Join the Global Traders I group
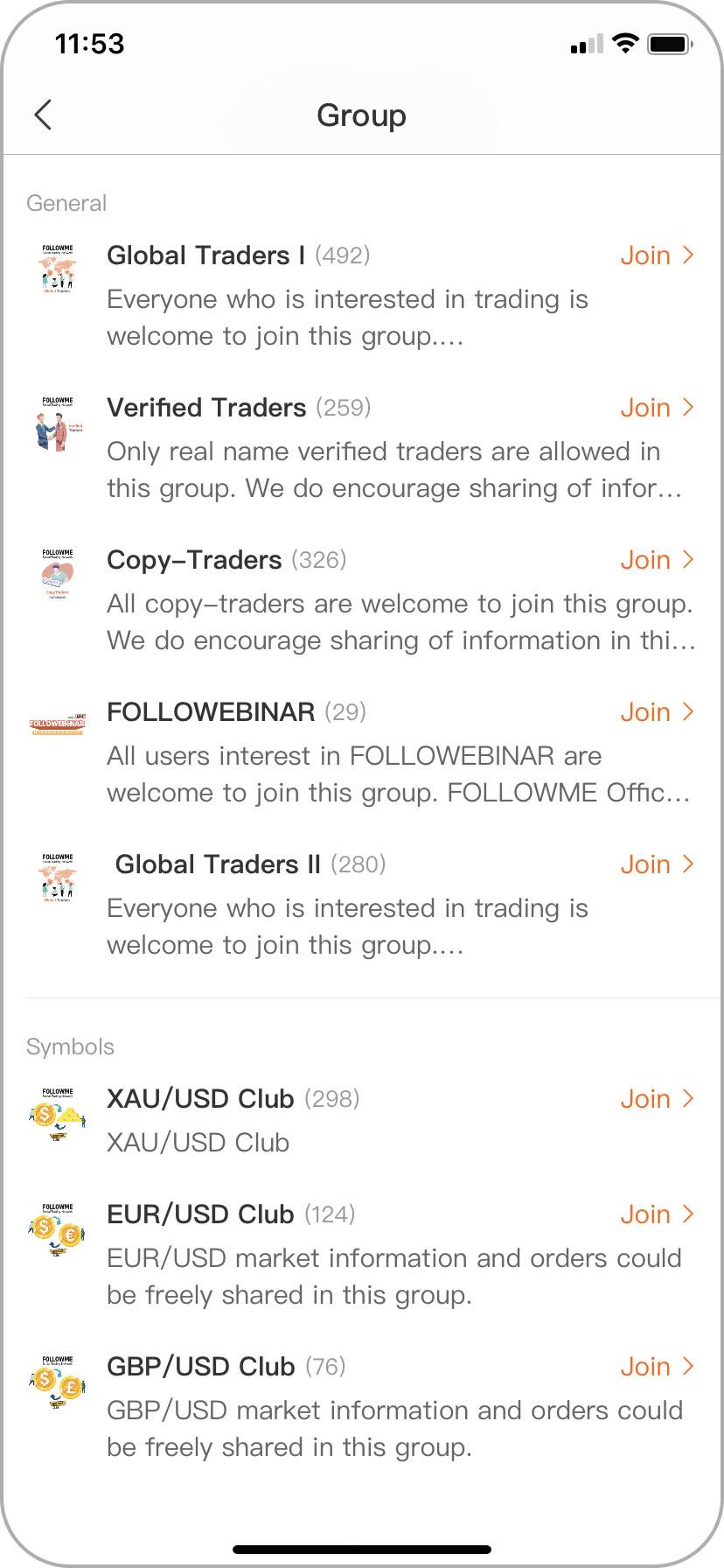724x1568 pixels. point(656,255)
